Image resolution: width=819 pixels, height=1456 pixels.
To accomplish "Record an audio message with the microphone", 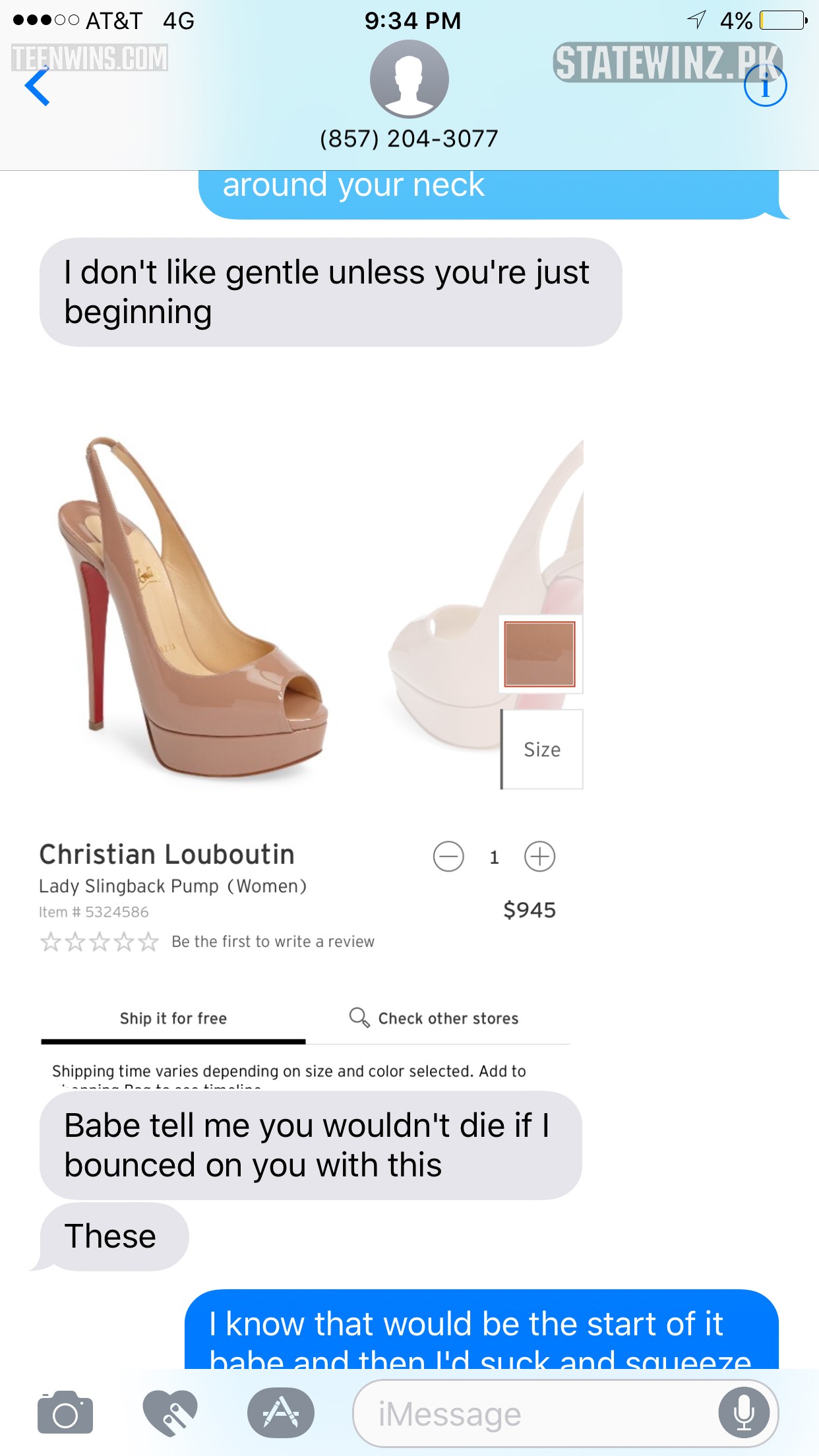I will (744, 1413).
